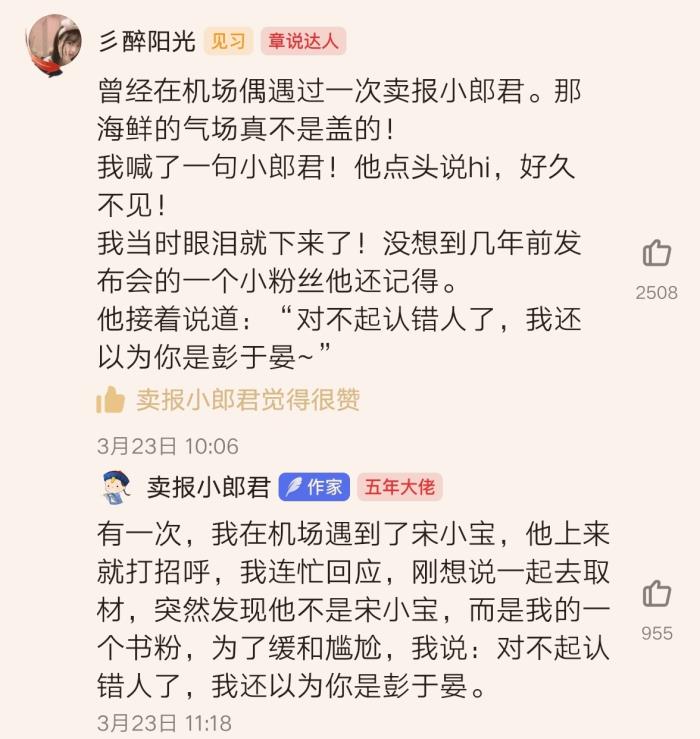
Task: Like 彡醉阳光's comment with 2508 likes
Action: [x=656, y=253]
